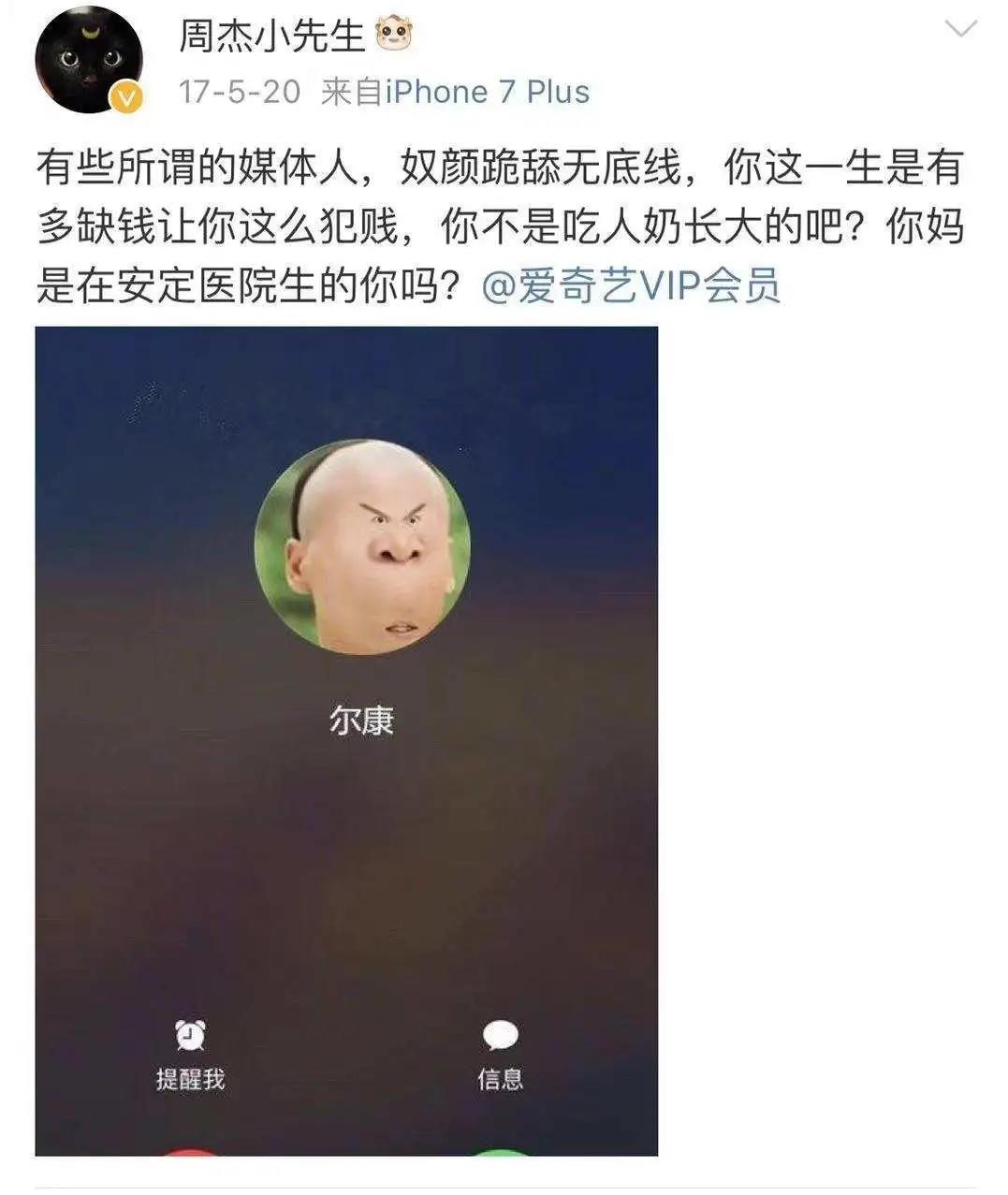Click the post date 17-5-20
Viewport: 1008px width, 1195px height.
coord(238,93)
